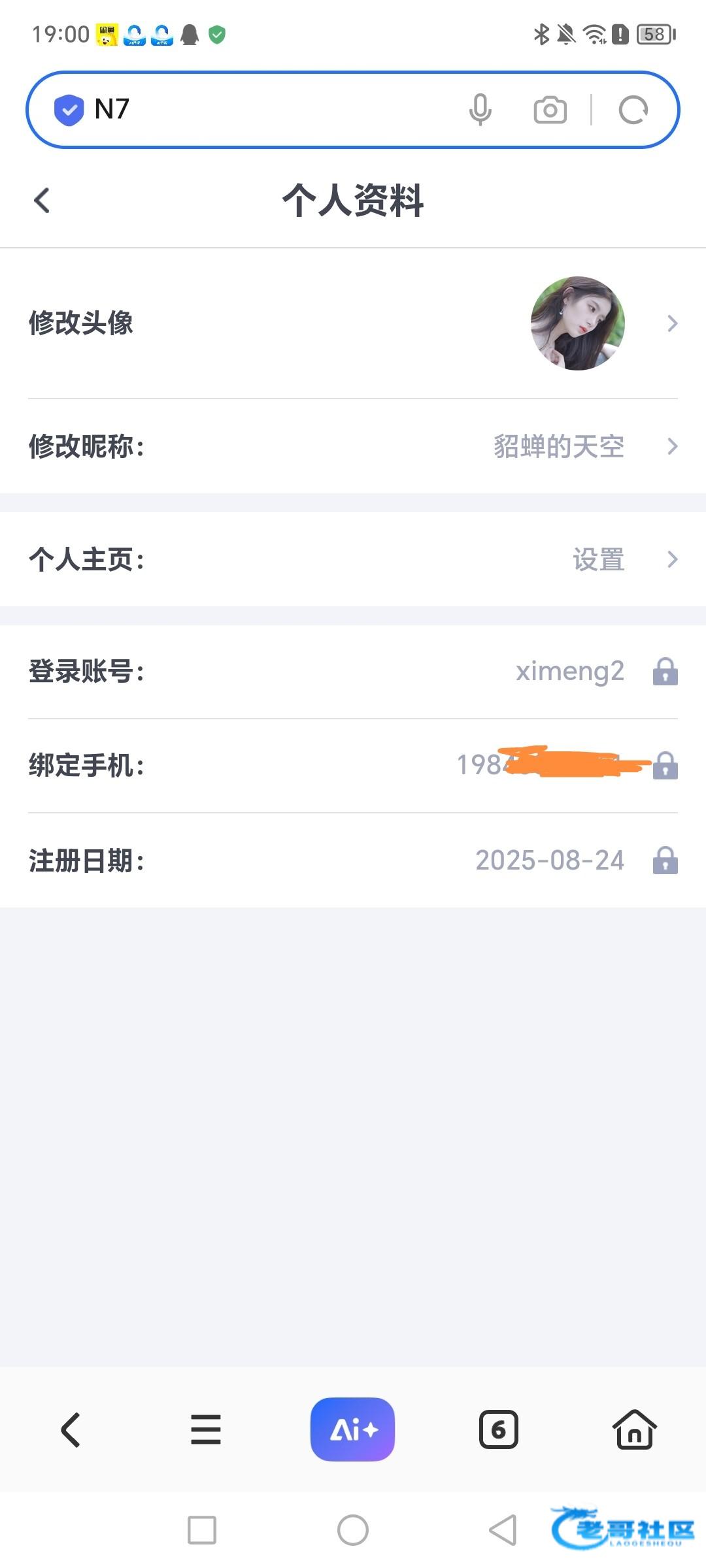706x1568 pixels.
Task: Go back from the 个人资料 page
Action: [x=42, y=201]
